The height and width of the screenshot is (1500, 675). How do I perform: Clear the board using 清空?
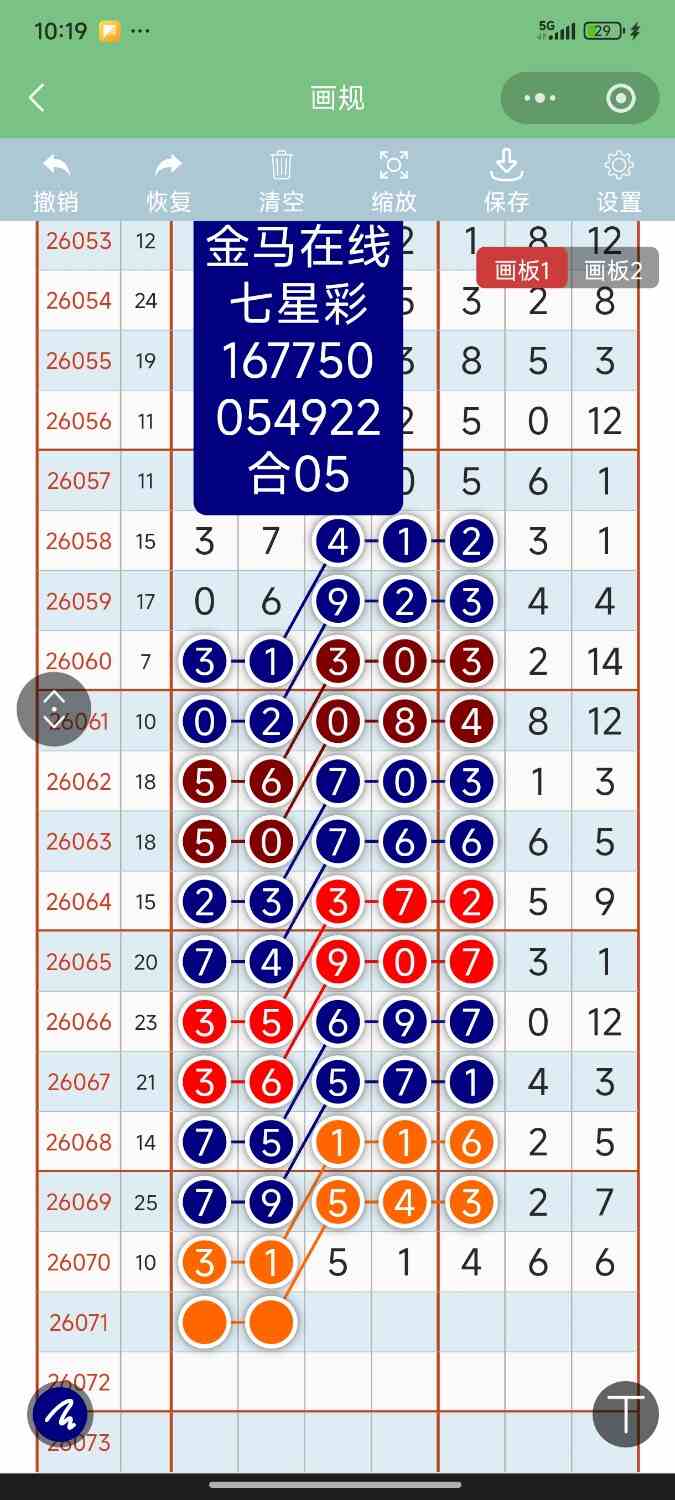tap(281, 181)
